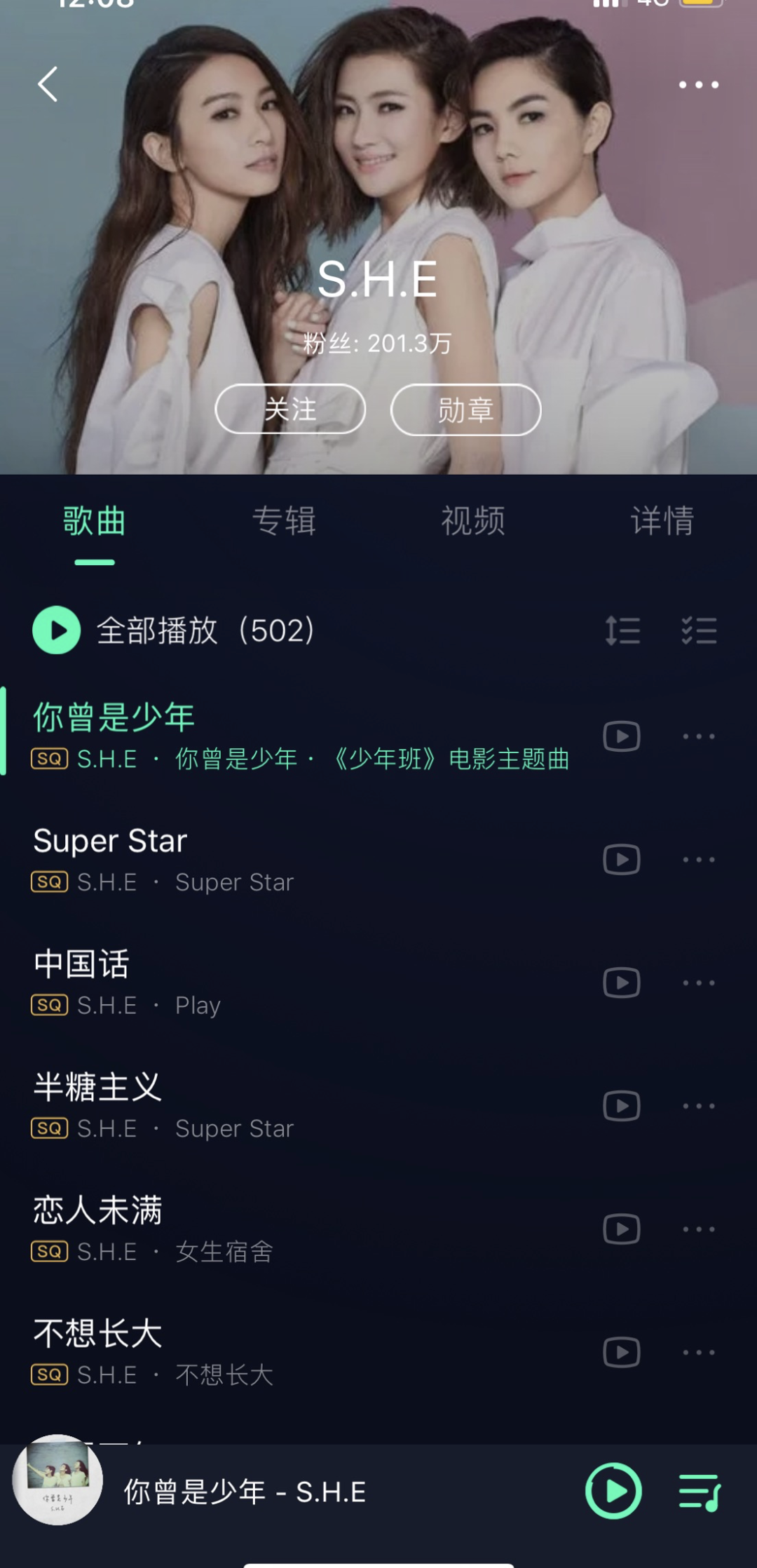Open the ellipsis menu for 半糖主义

698,1105
